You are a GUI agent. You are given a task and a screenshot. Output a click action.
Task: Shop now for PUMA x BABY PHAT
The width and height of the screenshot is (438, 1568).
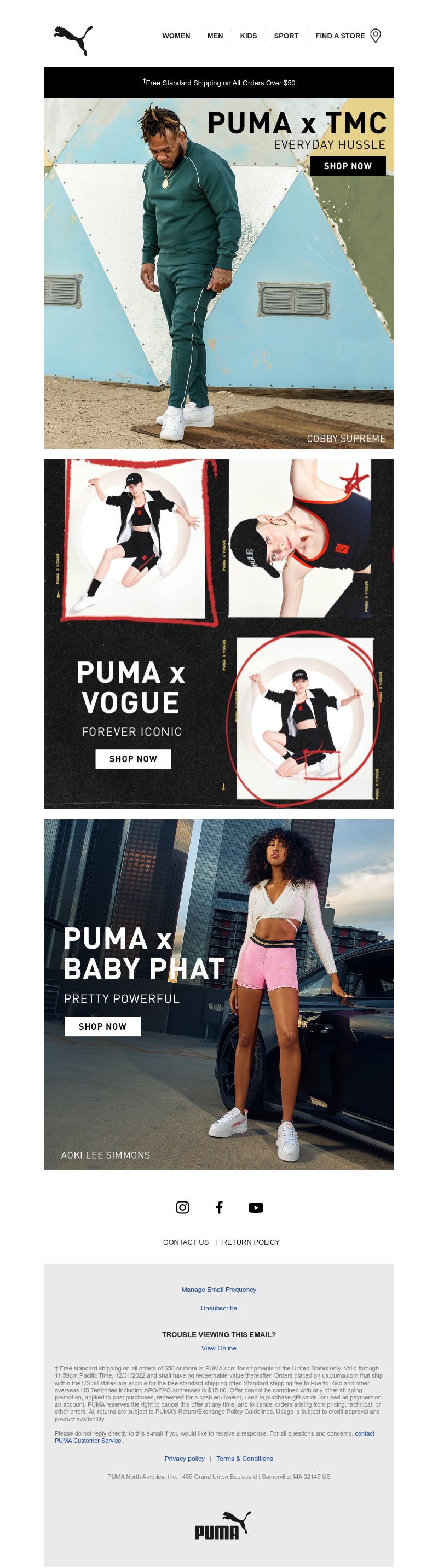(102, 1026)
